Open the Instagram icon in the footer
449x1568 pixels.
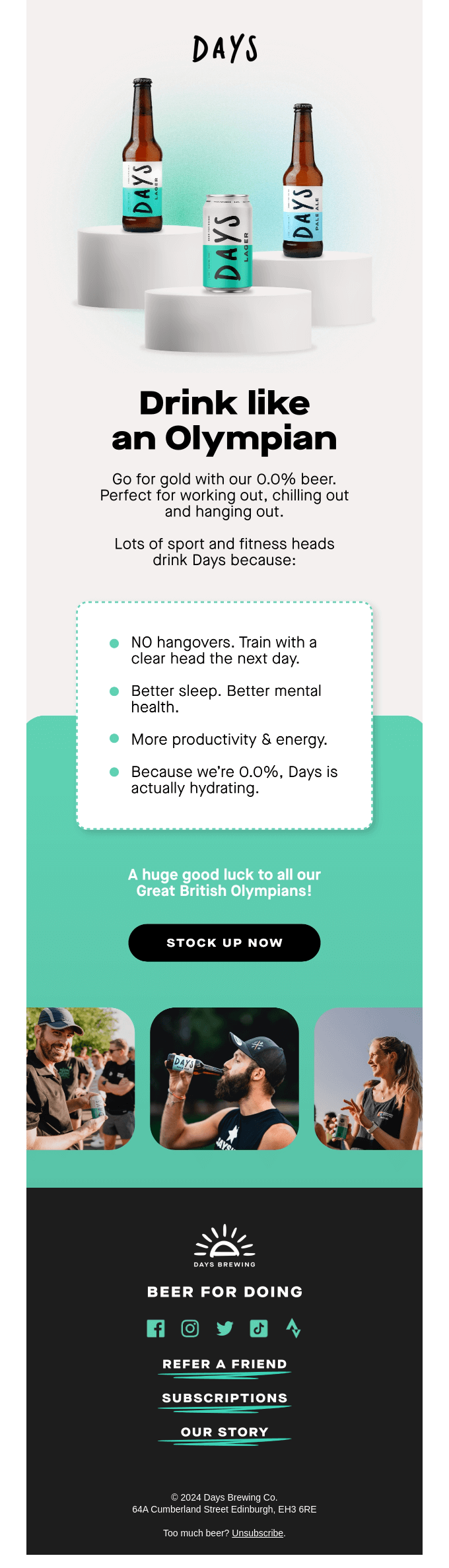coord(190,1328)
